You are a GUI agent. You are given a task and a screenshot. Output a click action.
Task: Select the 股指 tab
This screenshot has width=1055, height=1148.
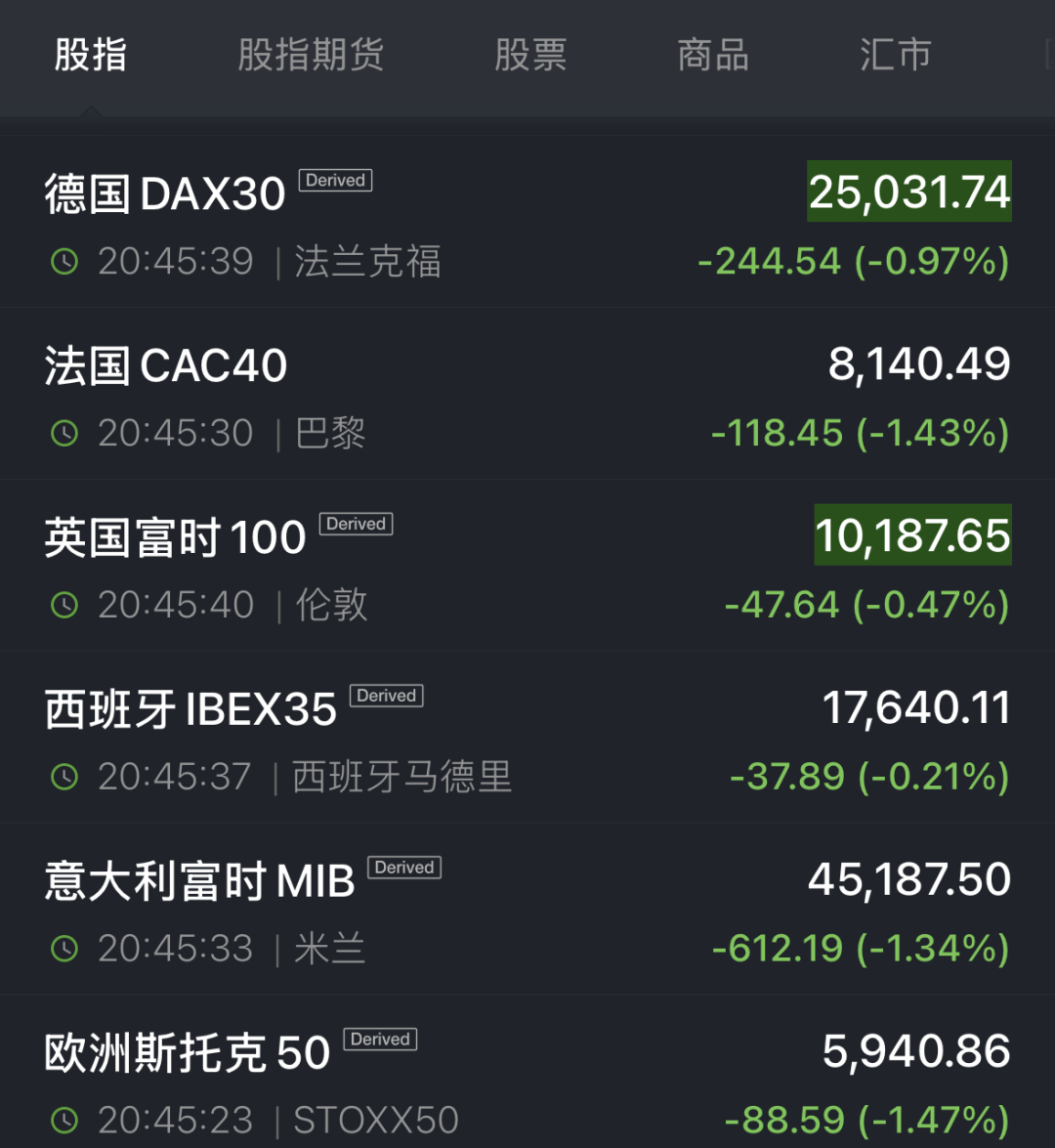click(x=91, y=55)
